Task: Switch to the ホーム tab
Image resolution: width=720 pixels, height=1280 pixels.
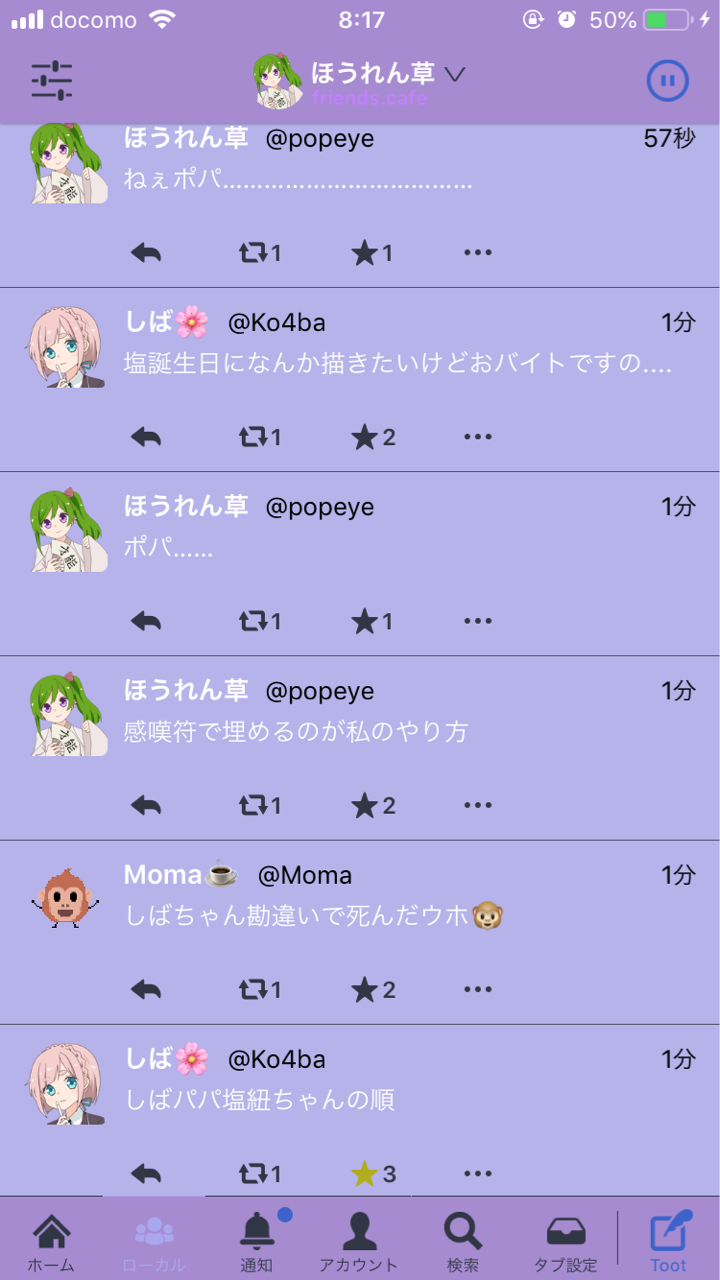Action: (x=51, y=1241)
